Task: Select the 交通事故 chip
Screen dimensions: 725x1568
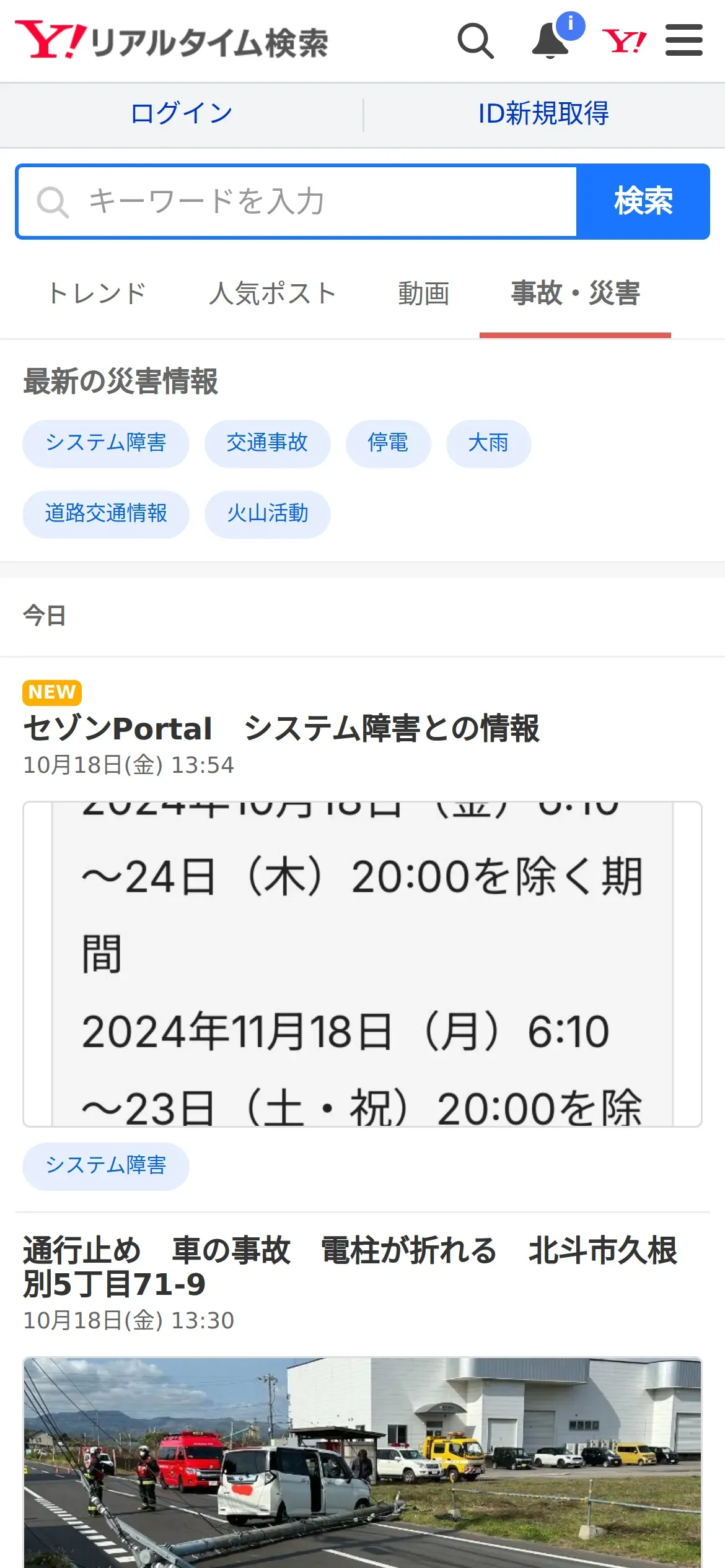Action: click(x=267, y=443)
